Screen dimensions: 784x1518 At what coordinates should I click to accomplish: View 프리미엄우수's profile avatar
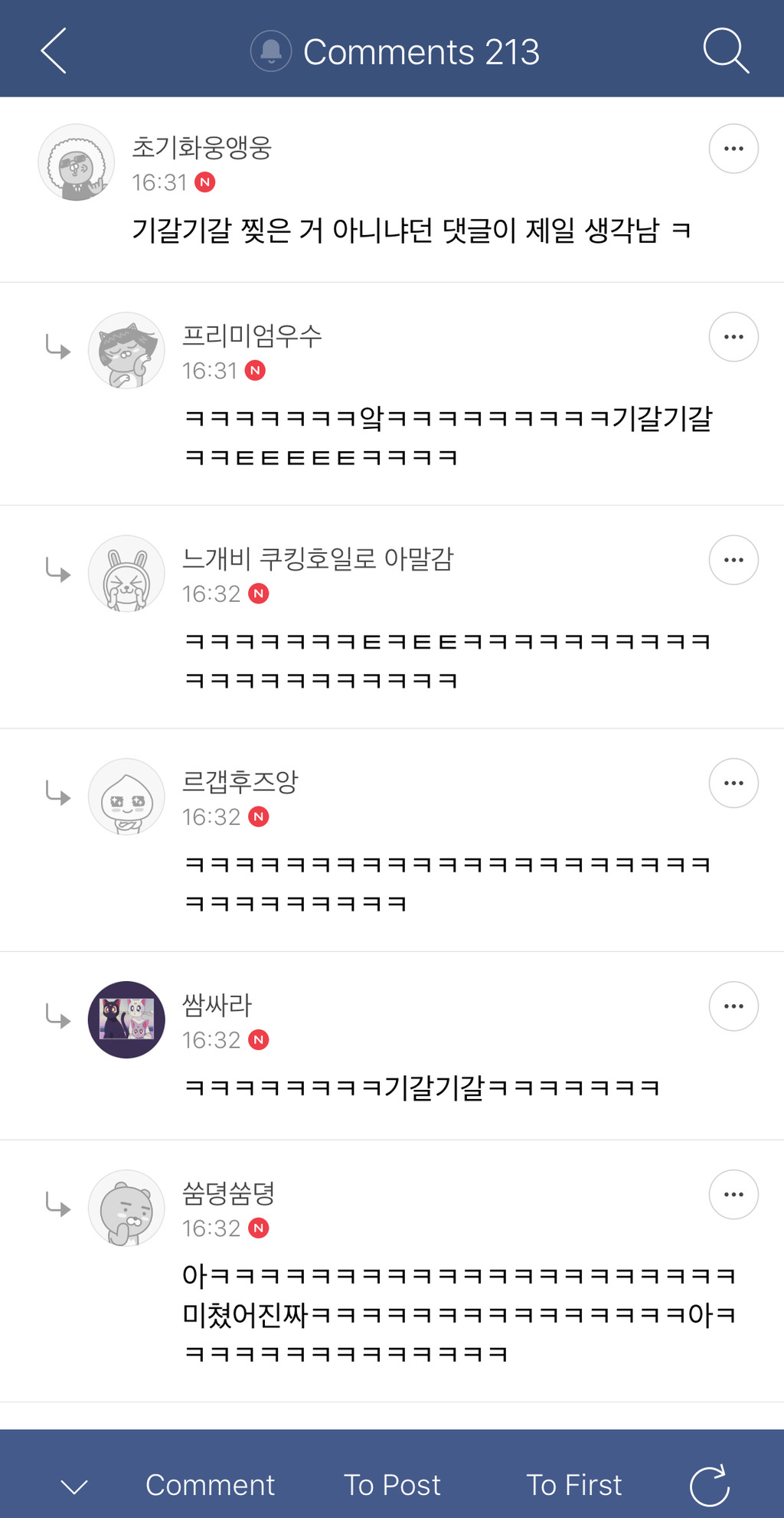pos(126,351)
